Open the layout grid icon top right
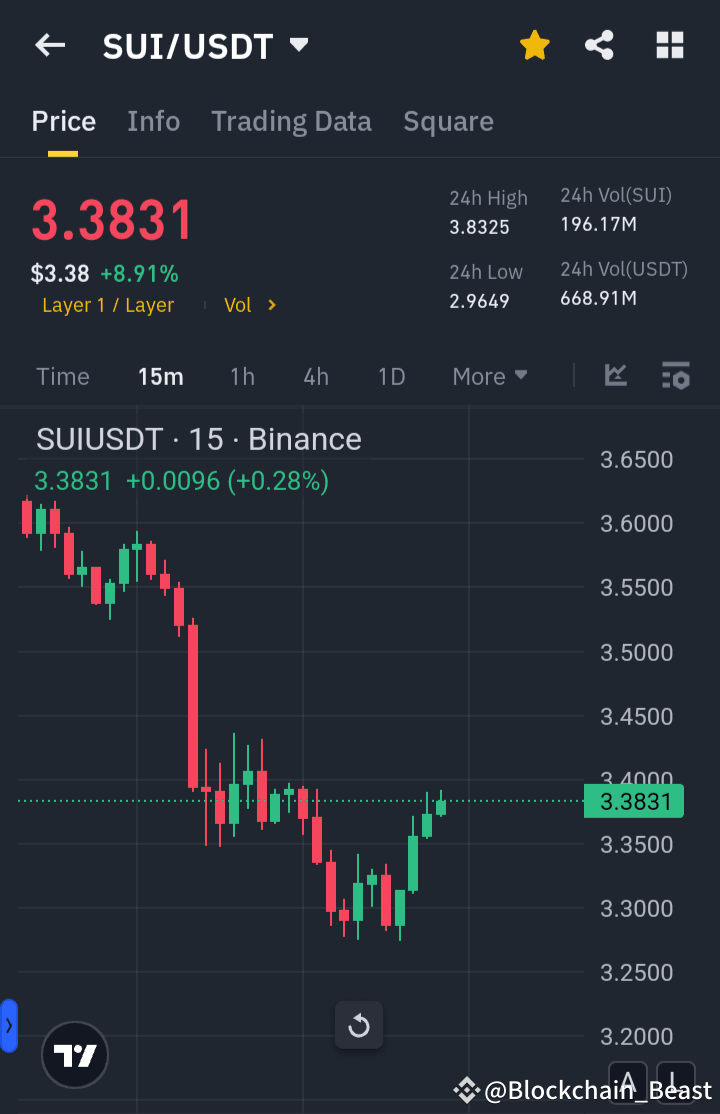 (669, 45)
